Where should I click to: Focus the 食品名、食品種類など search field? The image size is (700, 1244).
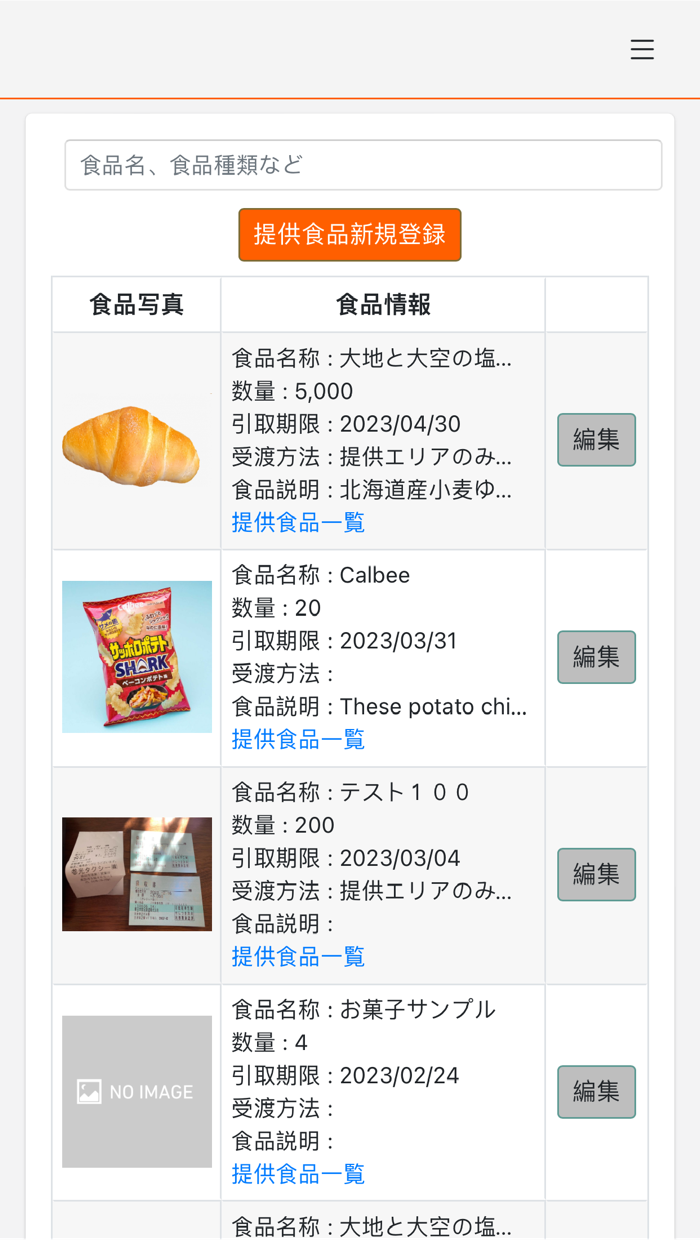click(363, 165)
